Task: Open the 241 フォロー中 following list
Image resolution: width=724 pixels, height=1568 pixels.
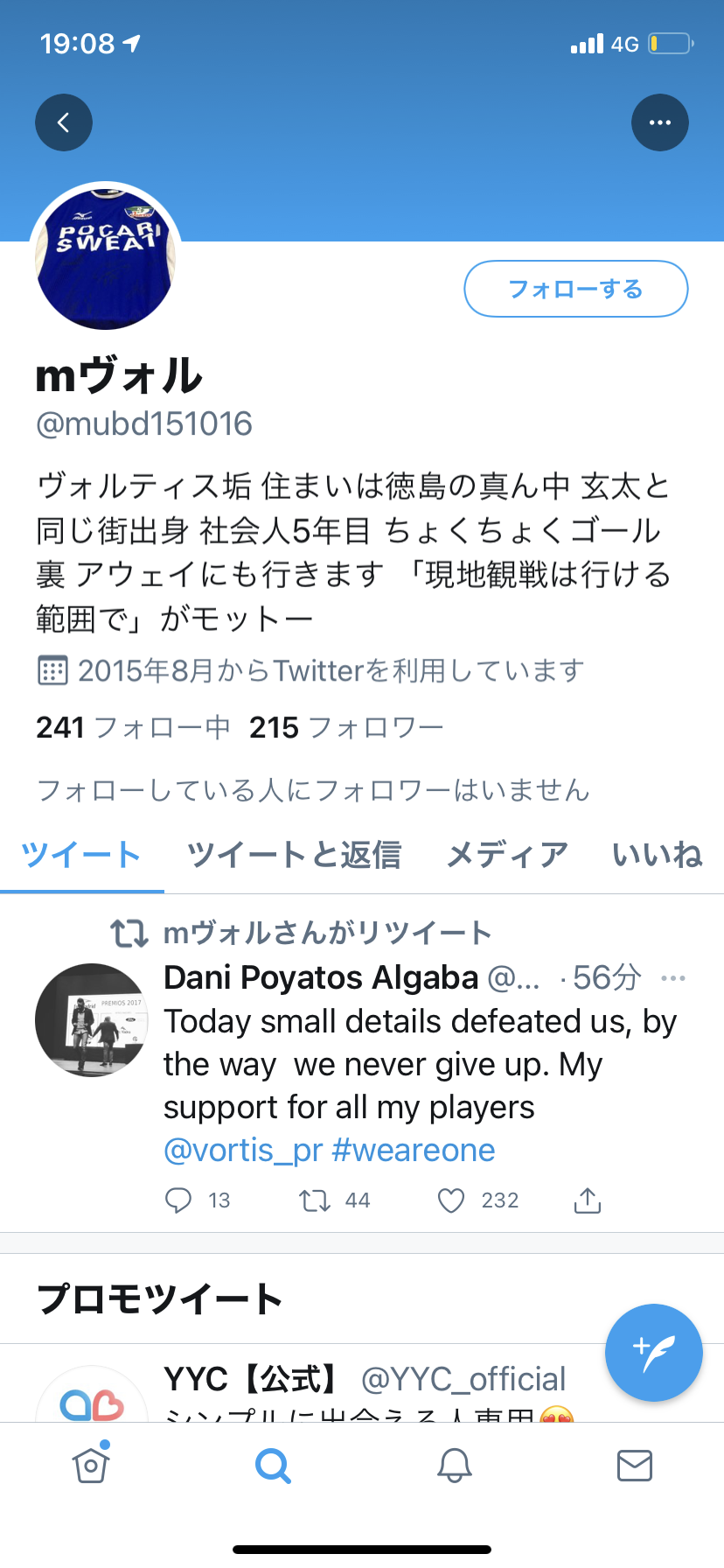Action: pyautogui.click(x=133, y=727)
